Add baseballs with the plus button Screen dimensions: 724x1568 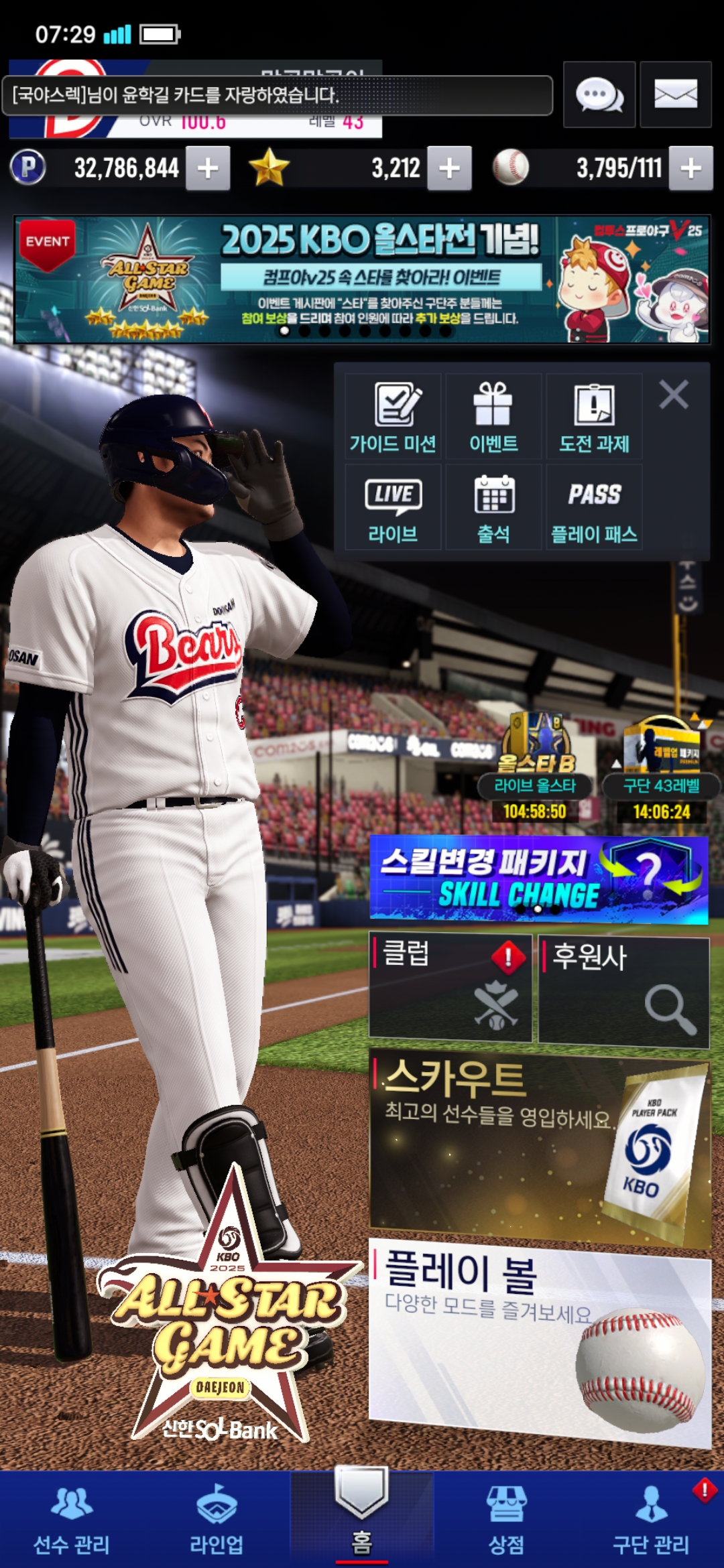[690, 168]
